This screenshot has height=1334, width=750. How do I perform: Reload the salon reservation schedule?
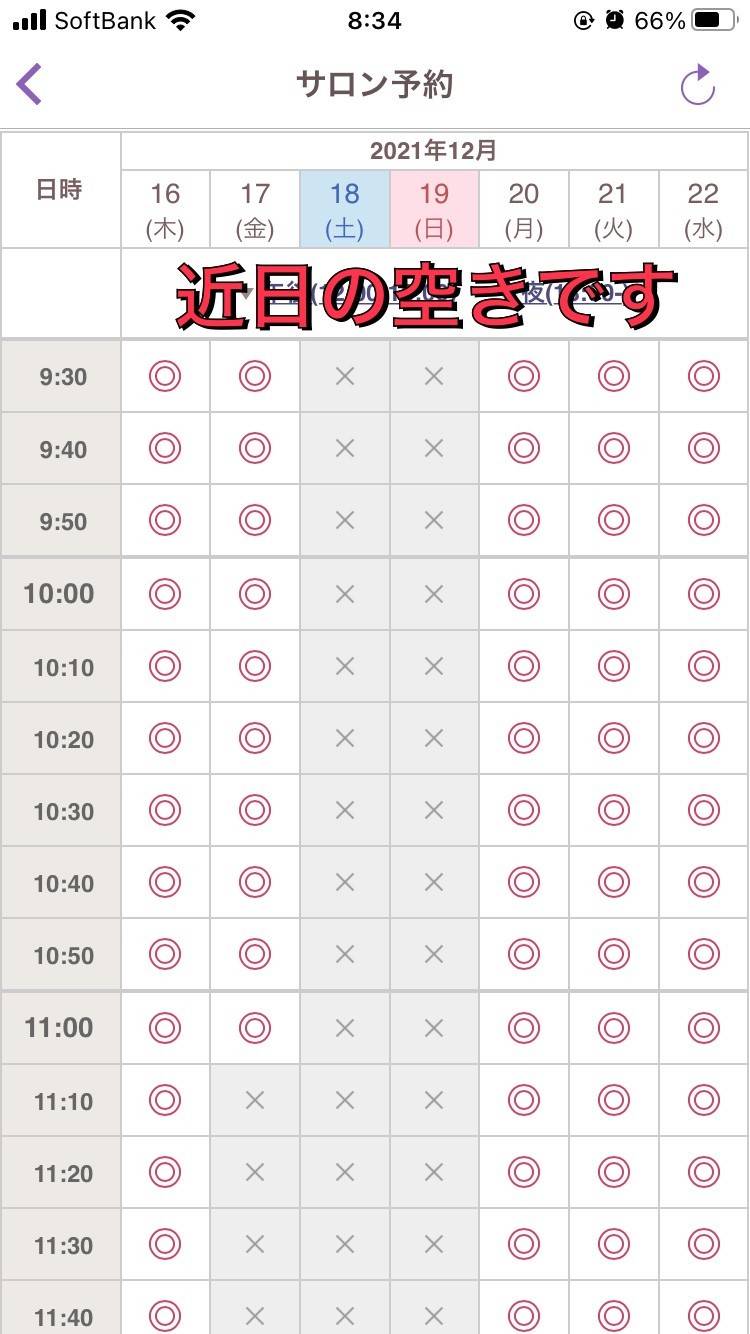[x=697, y=85]
